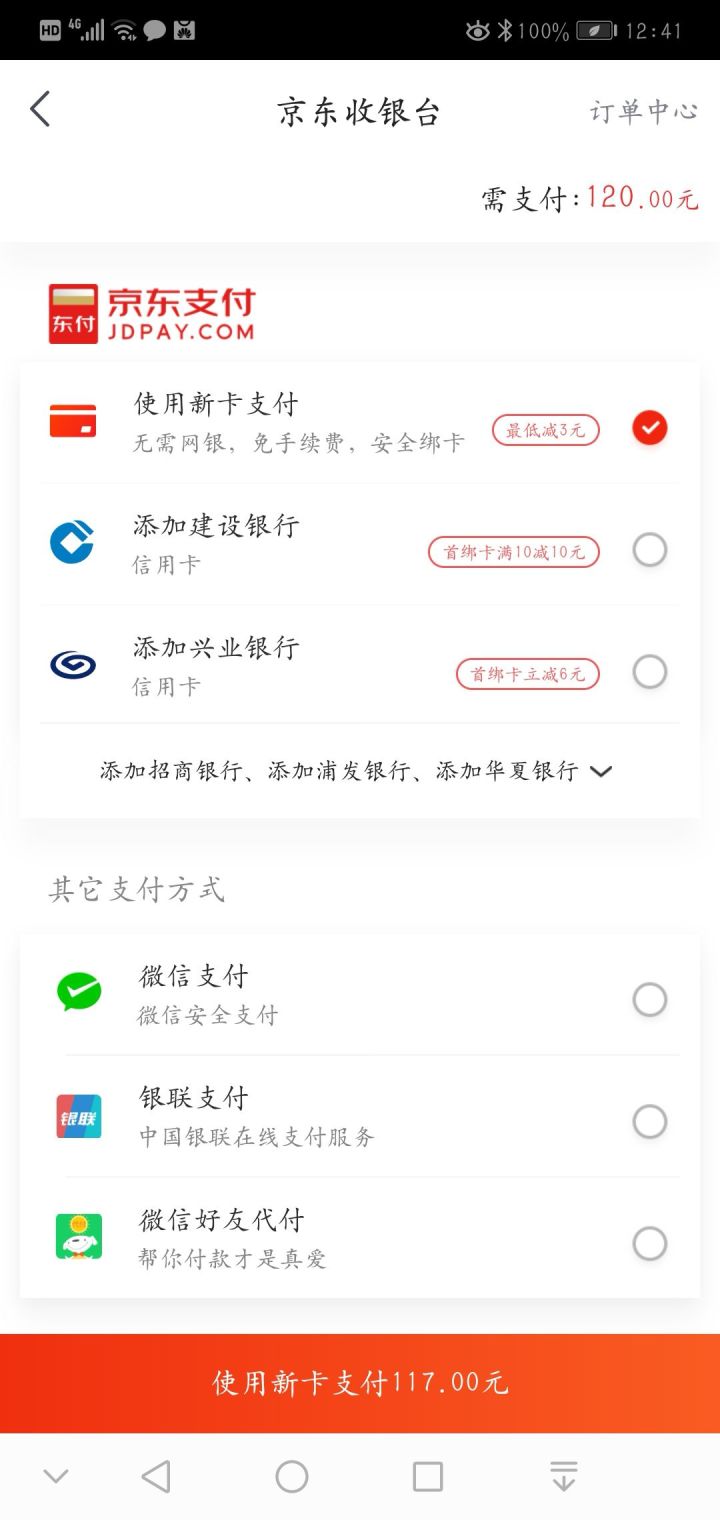The image size is (720, 1520).
Task: Open the 订单中心 order center
Action: [643, 111]
